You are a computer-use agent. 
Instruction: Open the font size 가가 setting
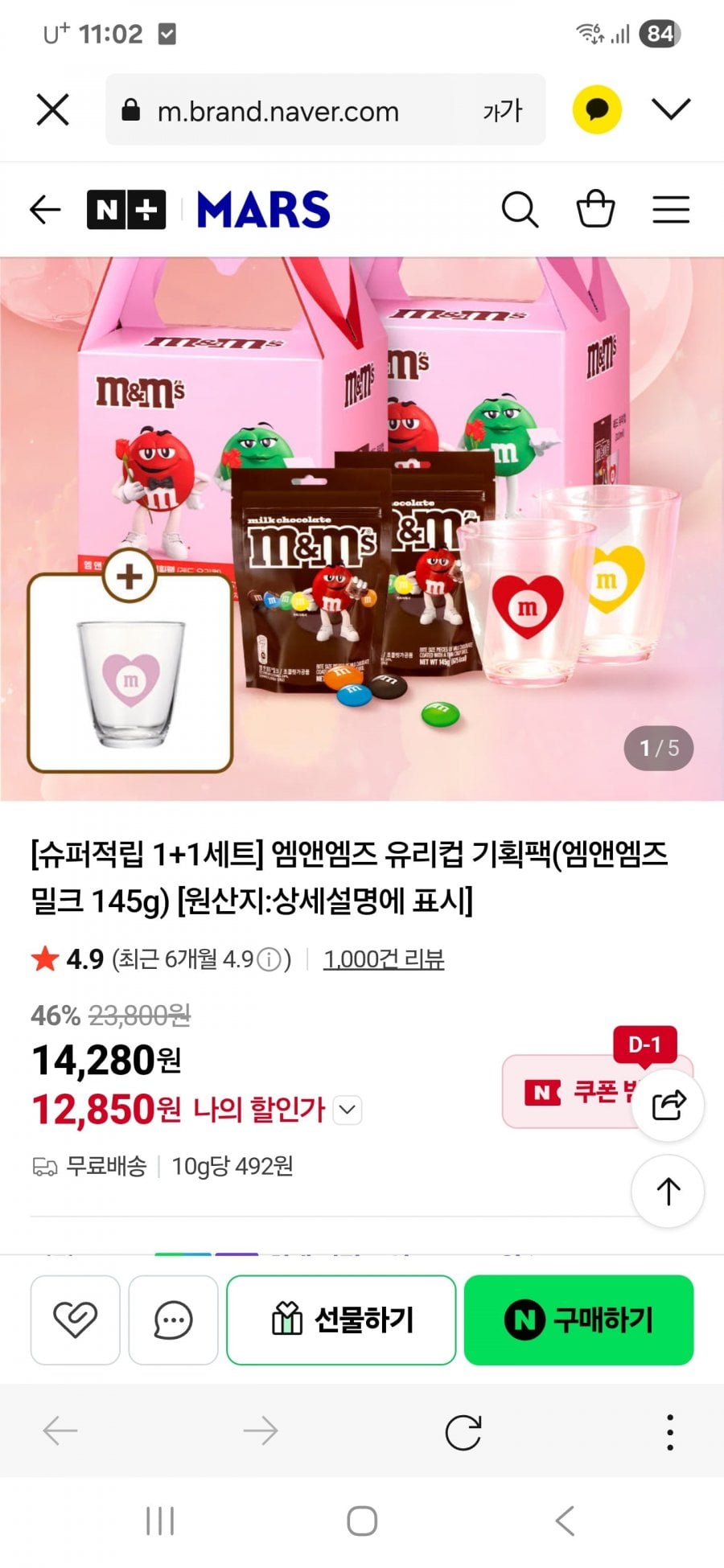[x=502, y=110]
